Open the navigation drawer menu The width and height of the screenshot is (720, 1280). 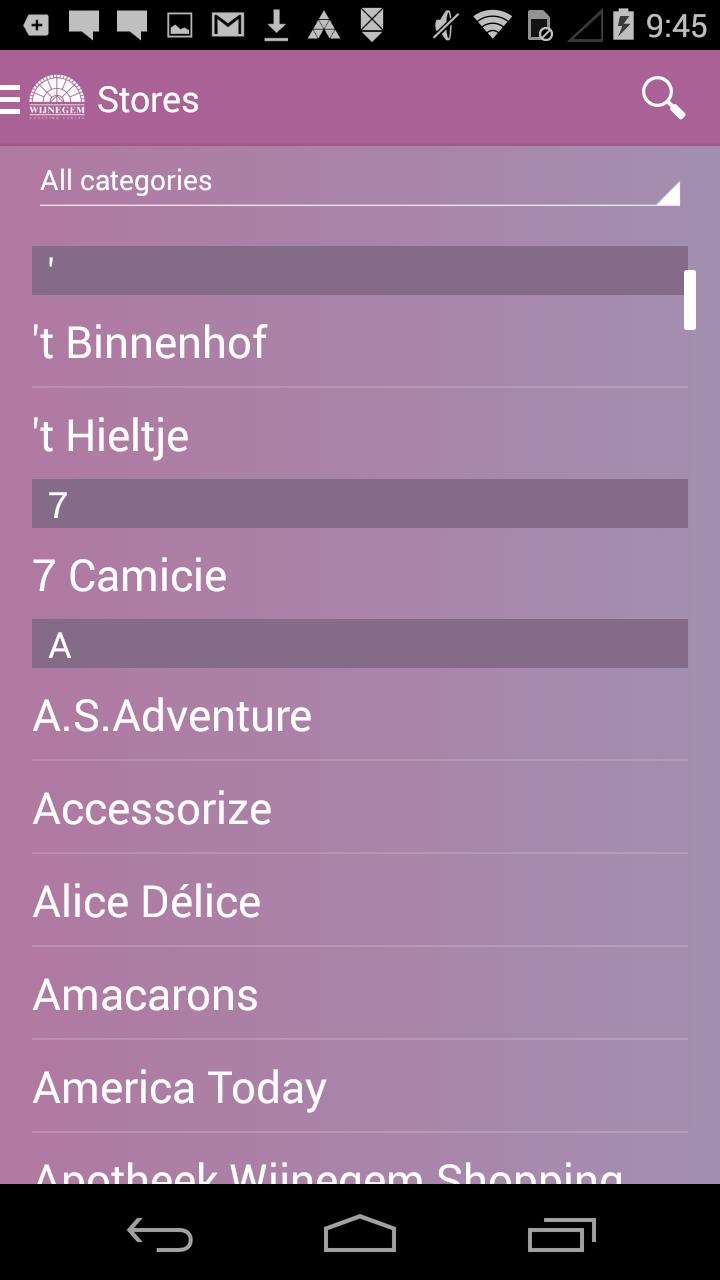[x=12, y=99]
